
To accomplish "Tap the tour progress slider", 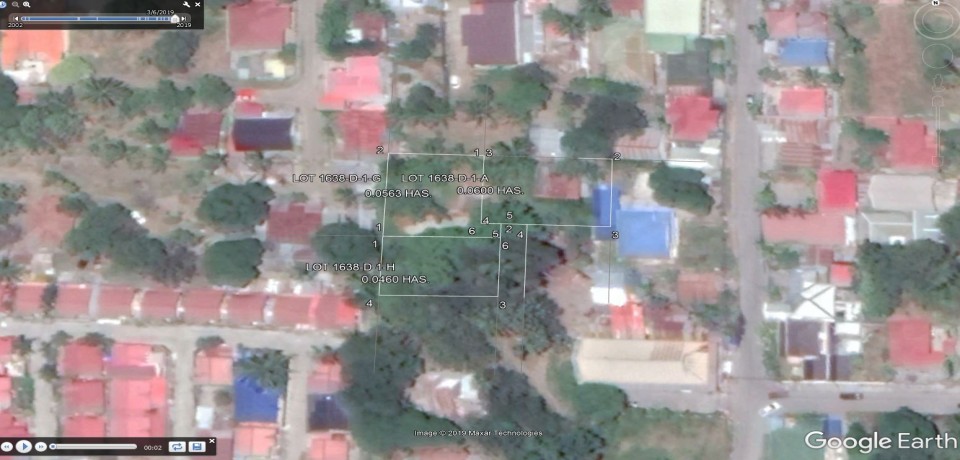I will [95, 446].
